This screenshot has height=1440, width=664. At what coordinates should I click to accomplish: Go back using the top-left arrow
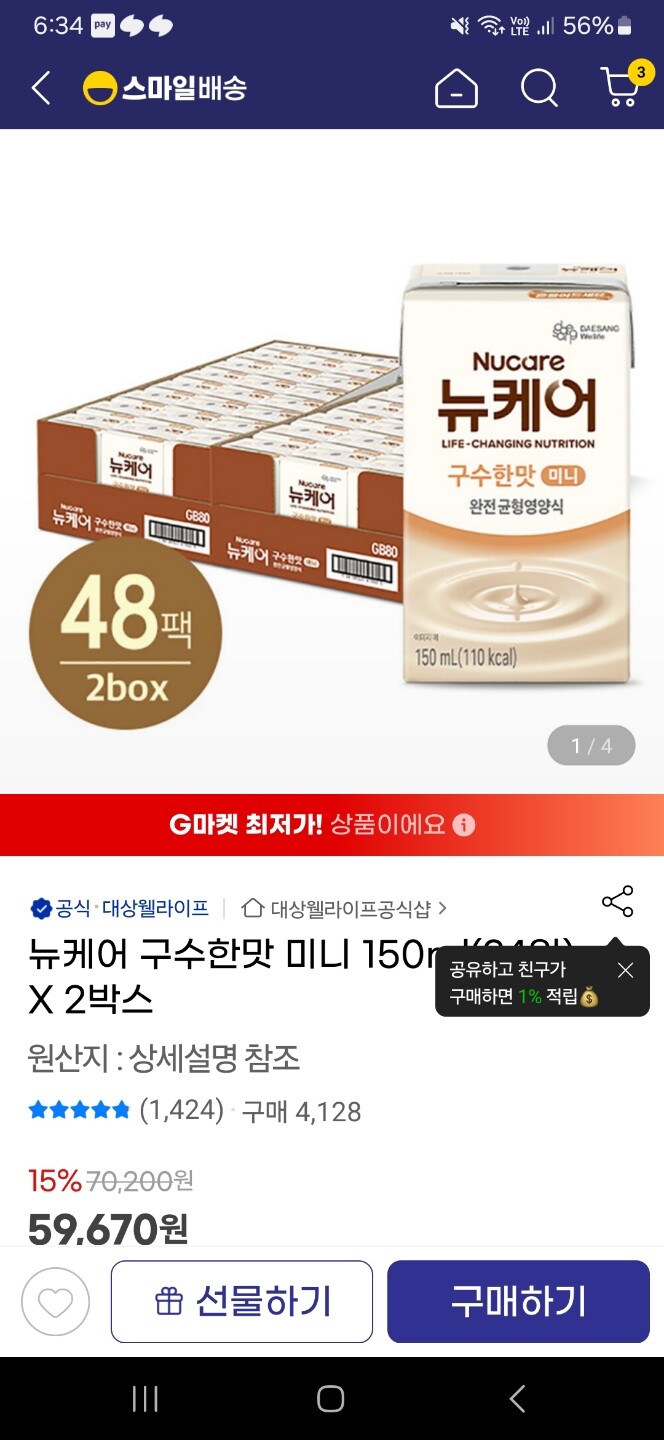click(x=41, y=88)
